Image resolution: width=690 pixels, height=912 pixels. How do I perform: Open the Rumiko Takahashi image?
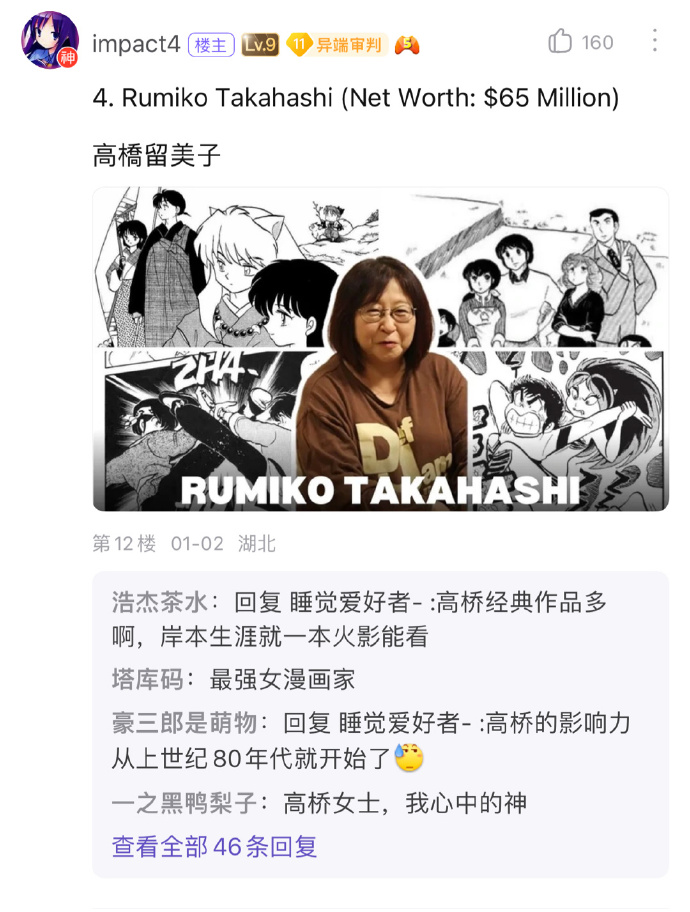coord(380,349)
